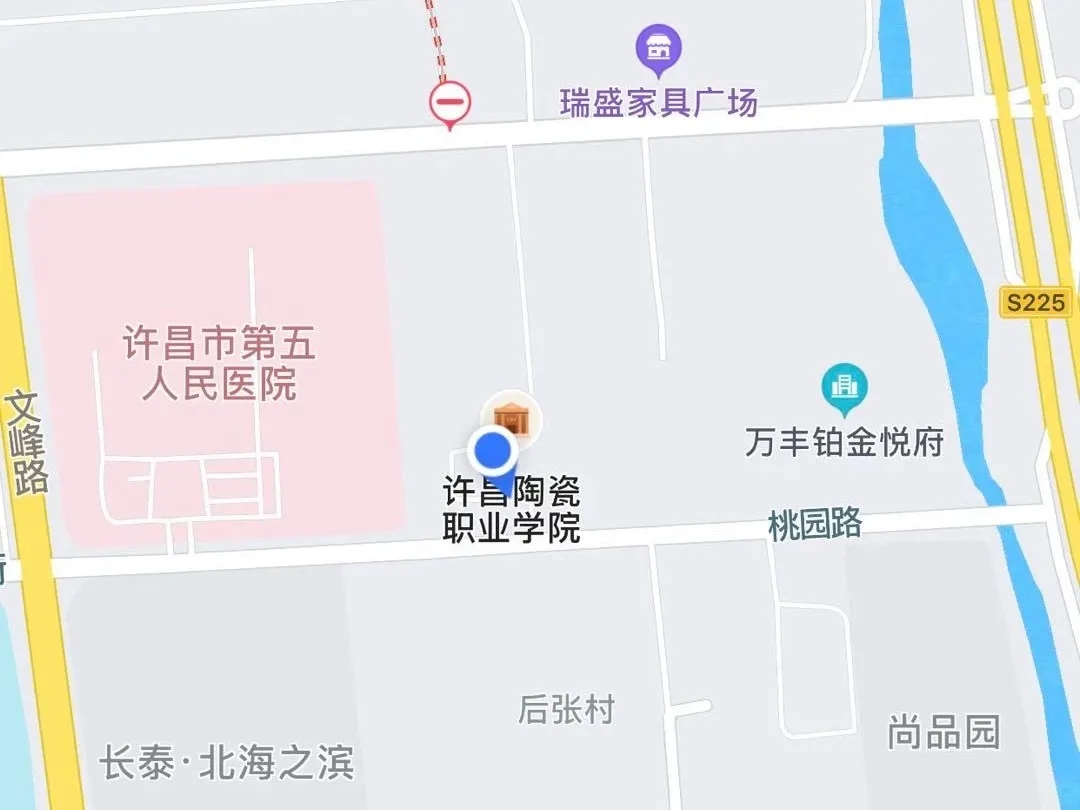The height and width of the screenshot is (810, 1080).
Task: Open the 瑞盛家具广场 shop marker
Action: tap(658, 48)
